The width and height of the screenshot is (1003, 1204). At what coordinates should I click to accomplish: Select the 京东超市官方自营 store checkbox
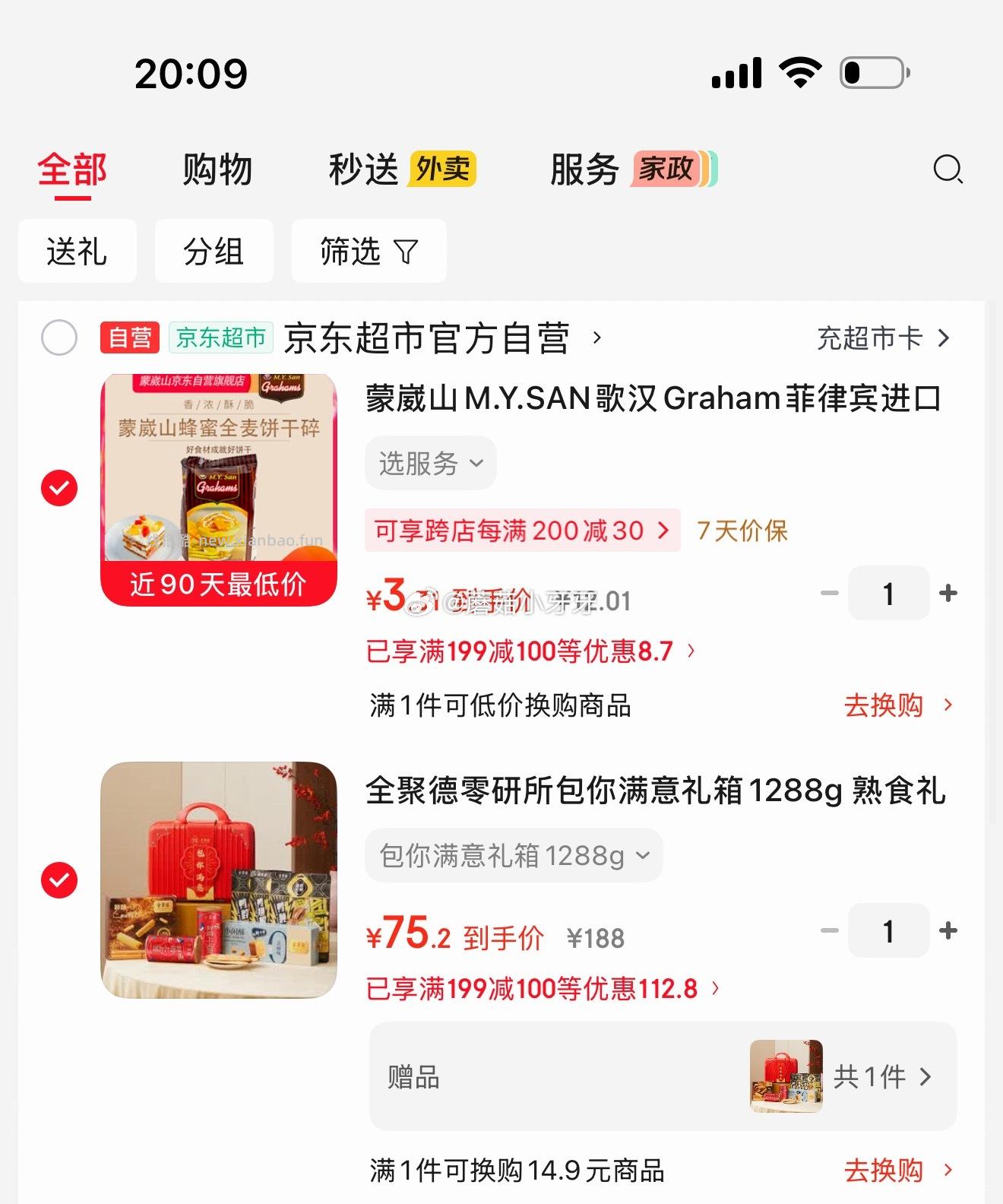pos(59,339)
